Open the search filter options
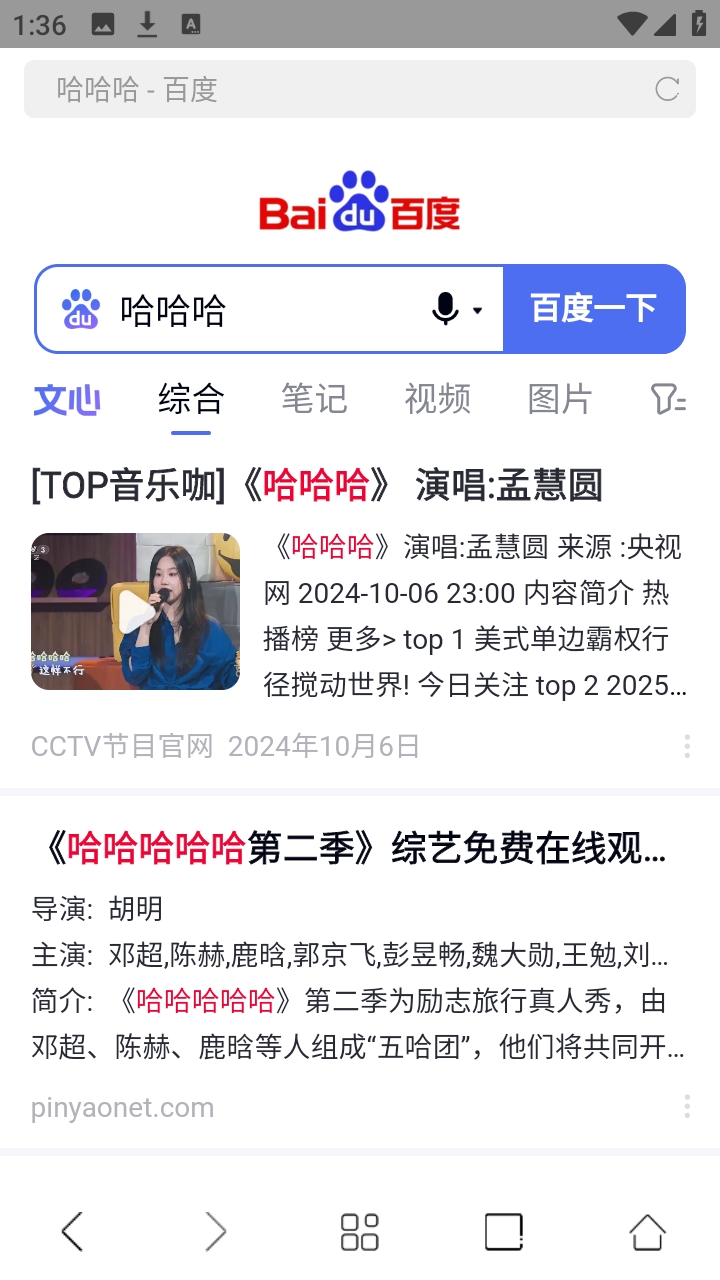 point(668,400)
